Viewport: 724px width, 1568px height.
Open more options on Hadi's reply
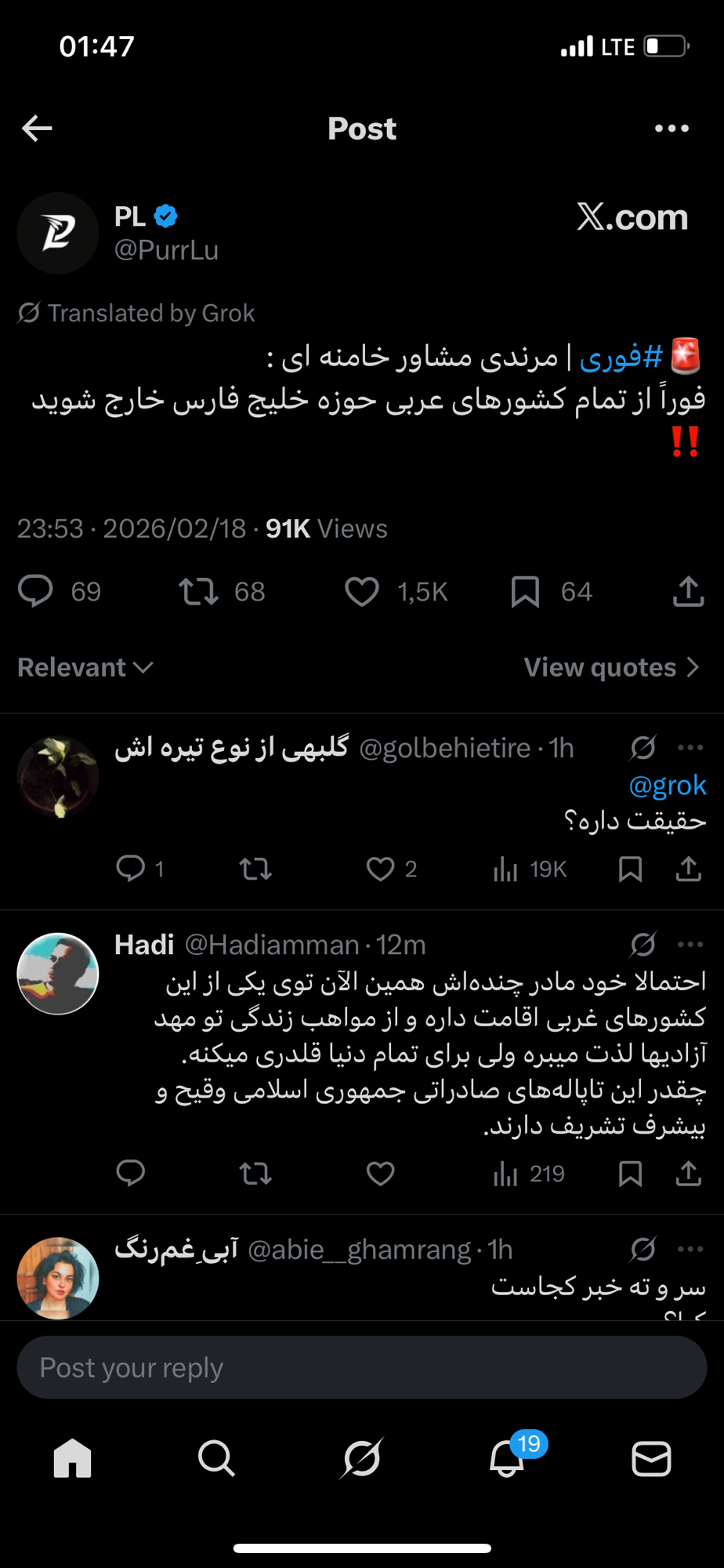(x=690, y=945)
